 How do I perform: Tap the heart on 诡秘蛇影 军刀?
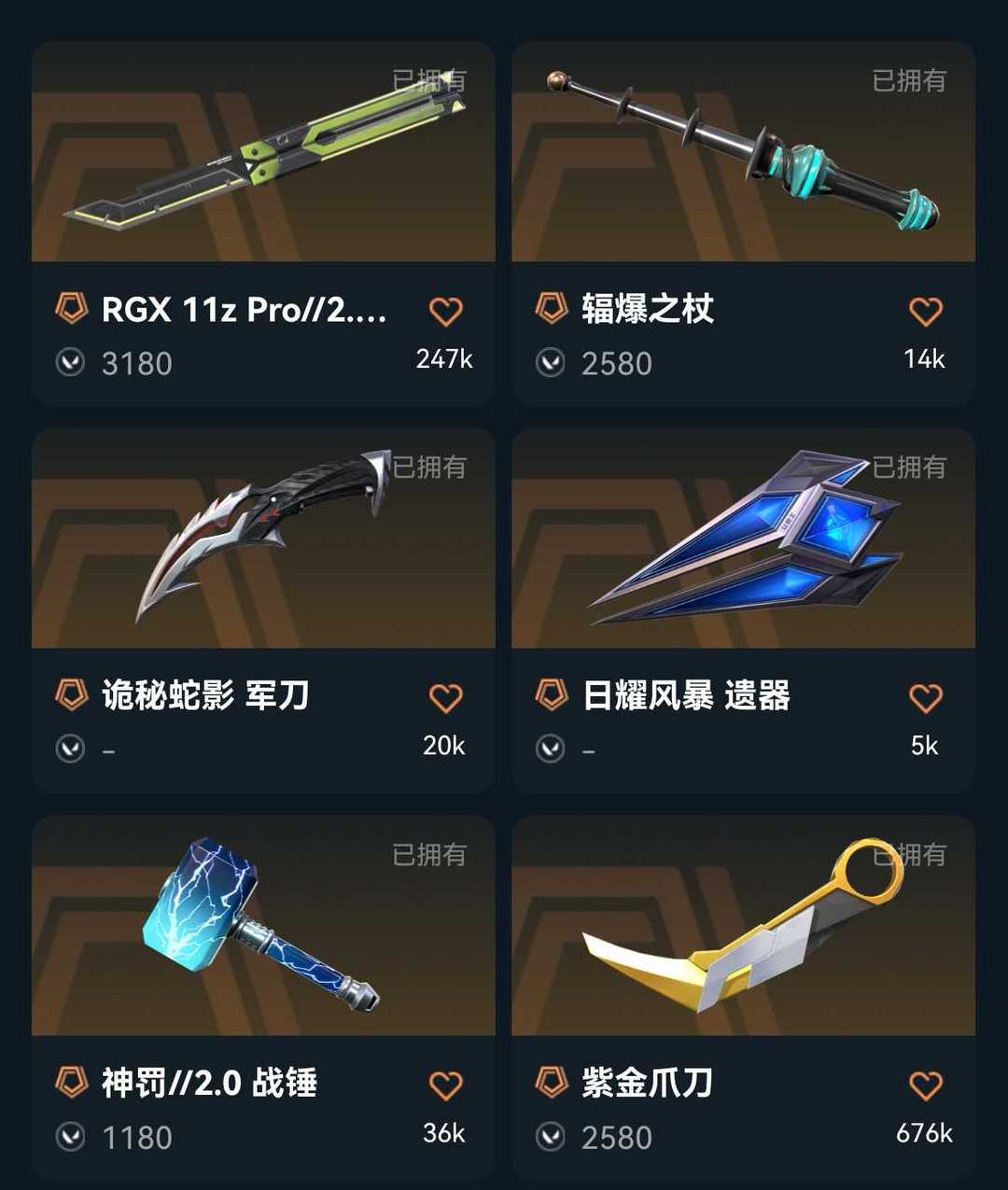click(x=445, y=697)
